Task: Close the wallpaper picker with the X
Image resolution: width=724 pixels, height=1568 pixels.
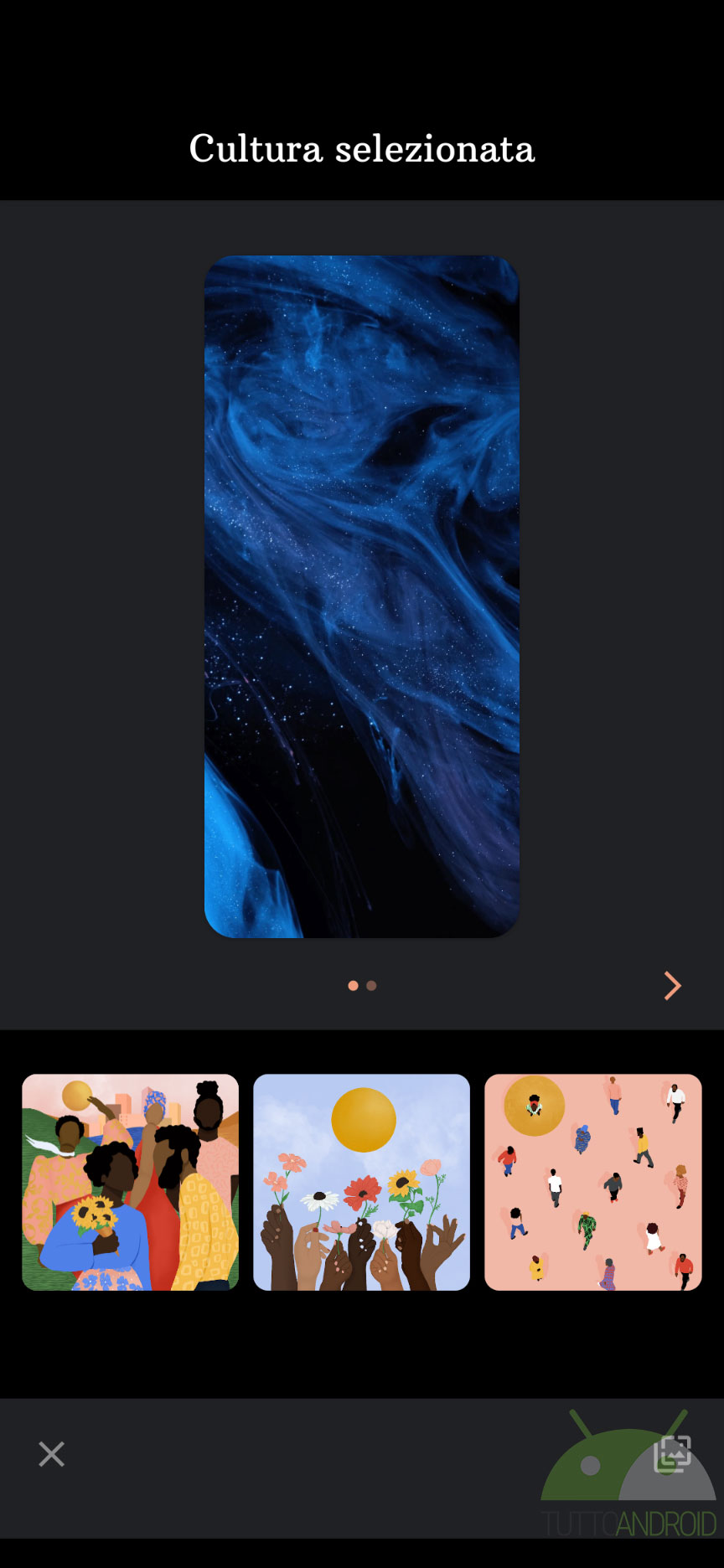Action: point(51,1454)
